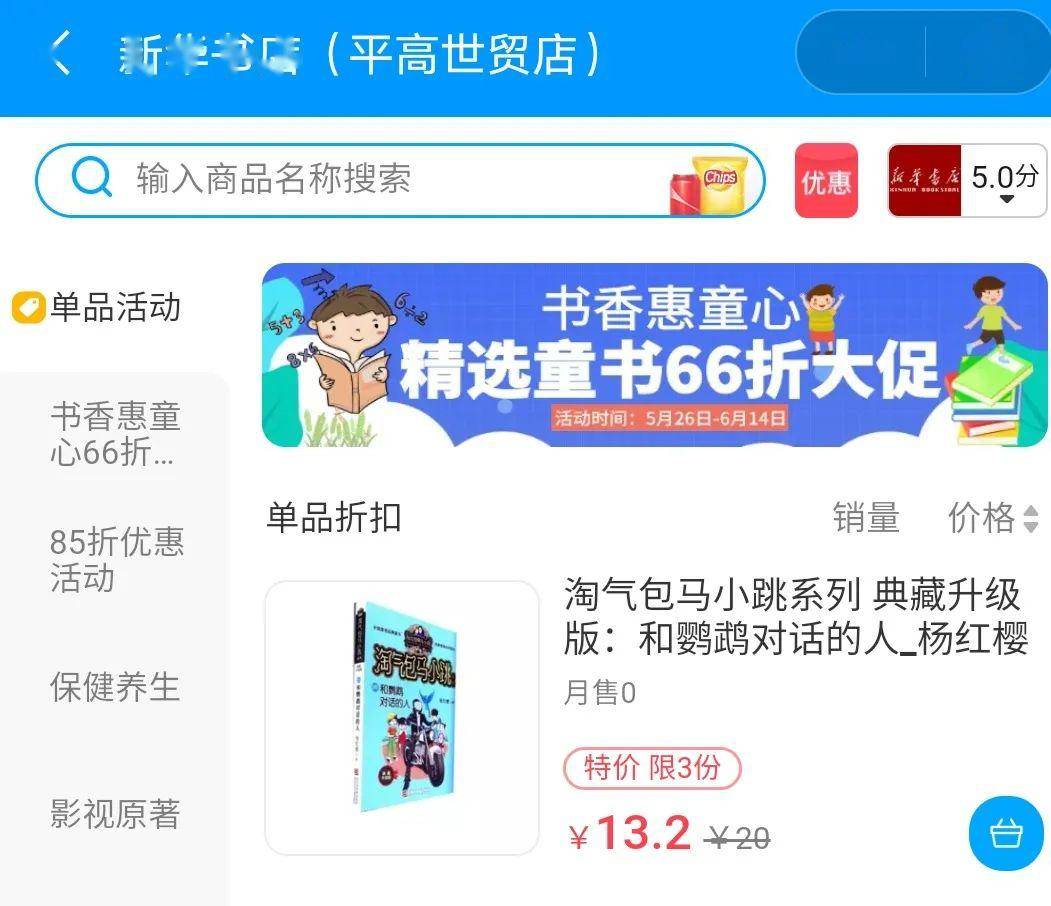
Task: Switch to the 保健养生 category
Action: pos(114,687)
